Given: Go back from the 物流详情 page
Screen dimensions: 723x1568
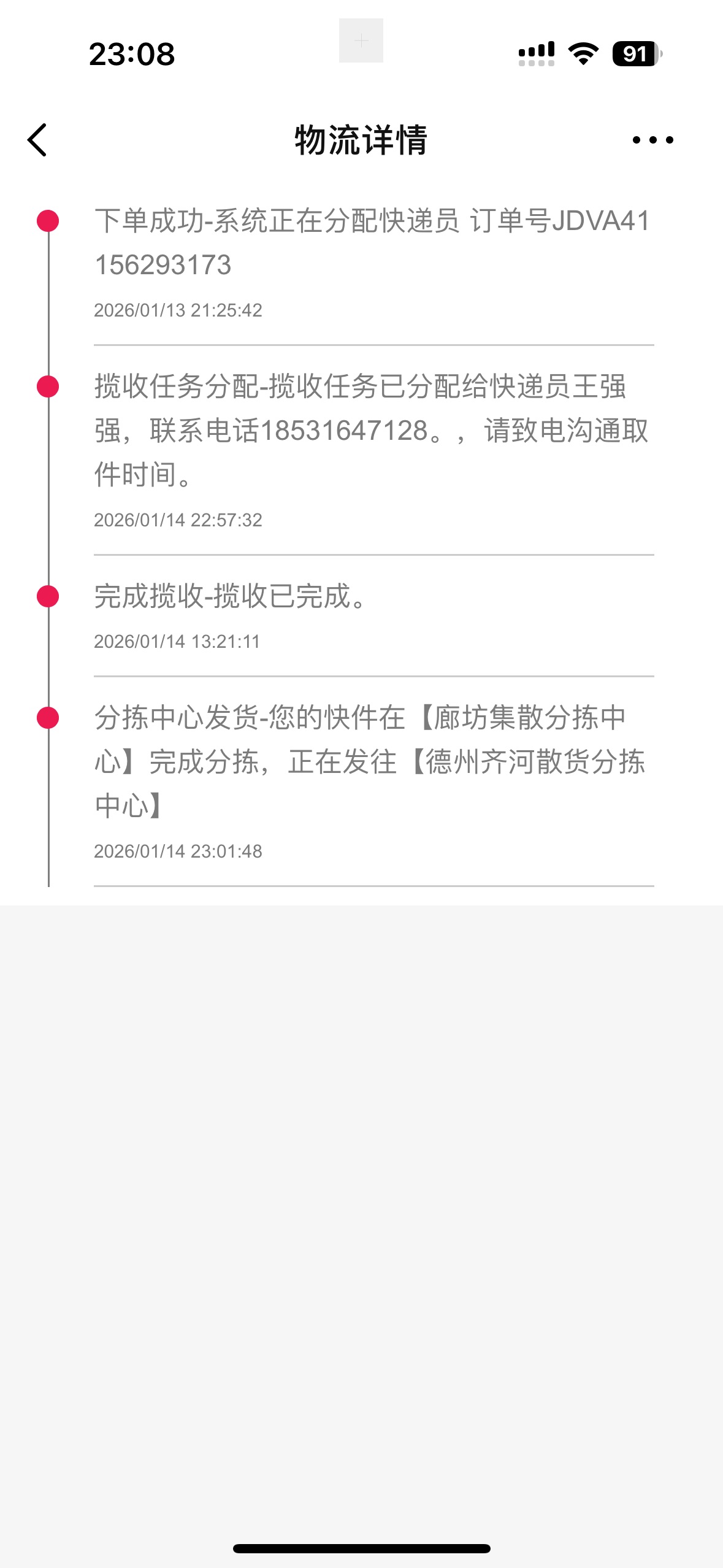Looking at the screenshot, I should coord(37,140).
